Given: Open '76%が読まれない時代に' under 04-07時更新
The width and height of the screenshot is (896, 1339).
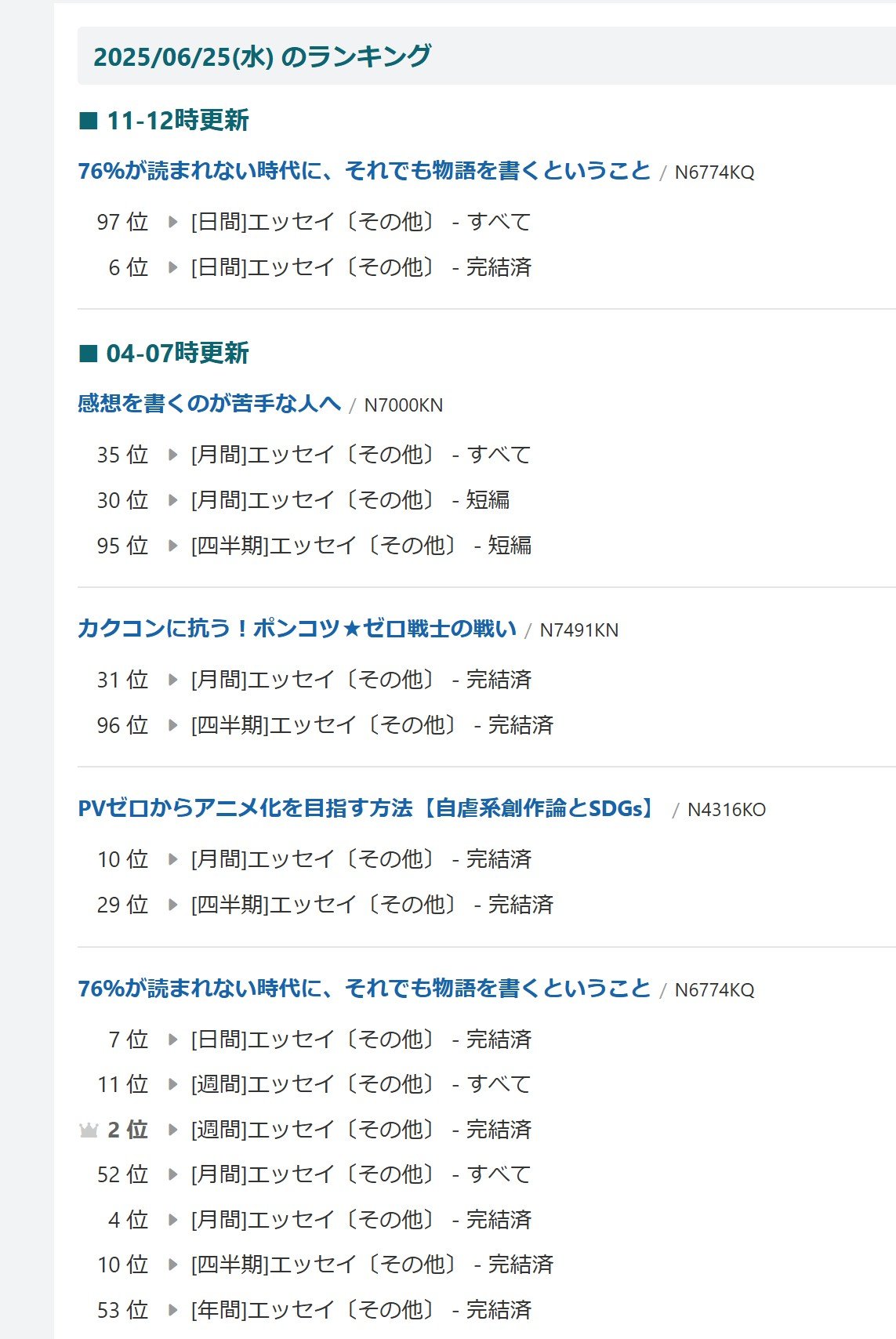Looking at the screenshot, I should (364, 989).
